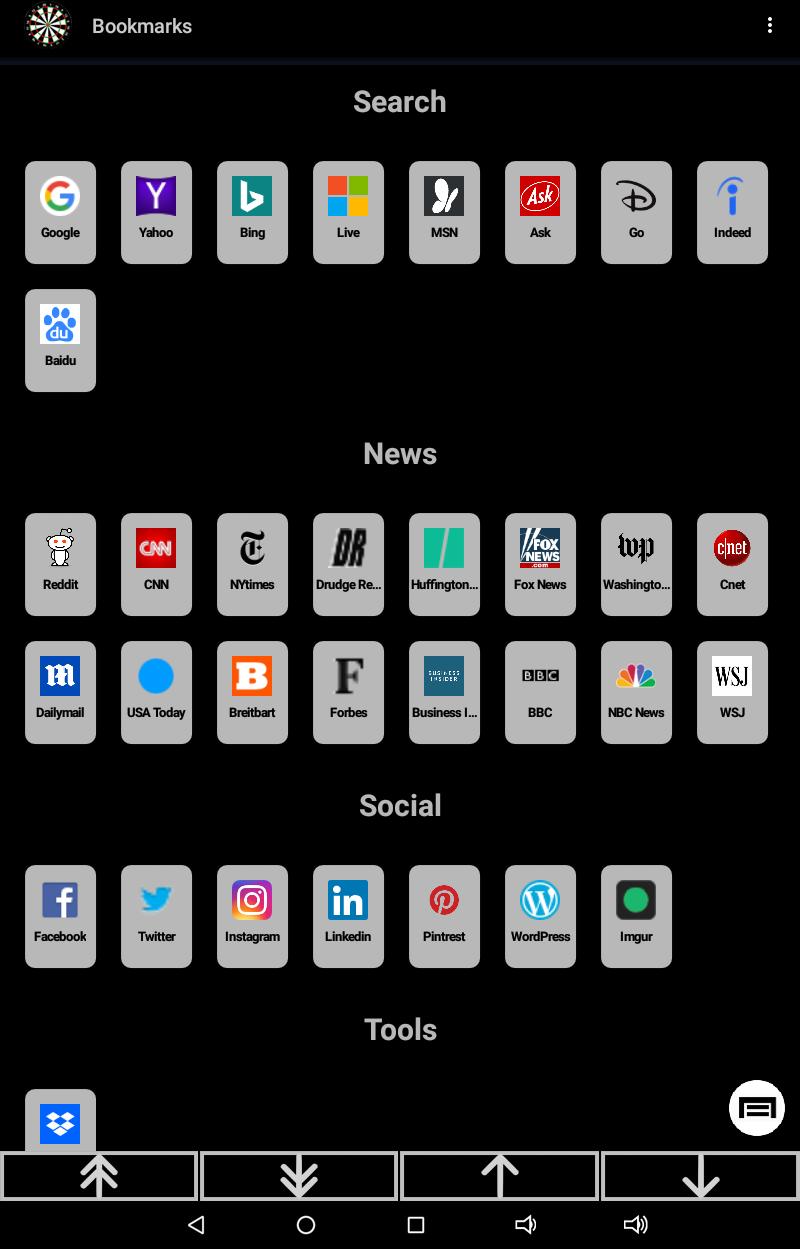
Task: Select the WSJ bookmark
Action: click(732, 692)
